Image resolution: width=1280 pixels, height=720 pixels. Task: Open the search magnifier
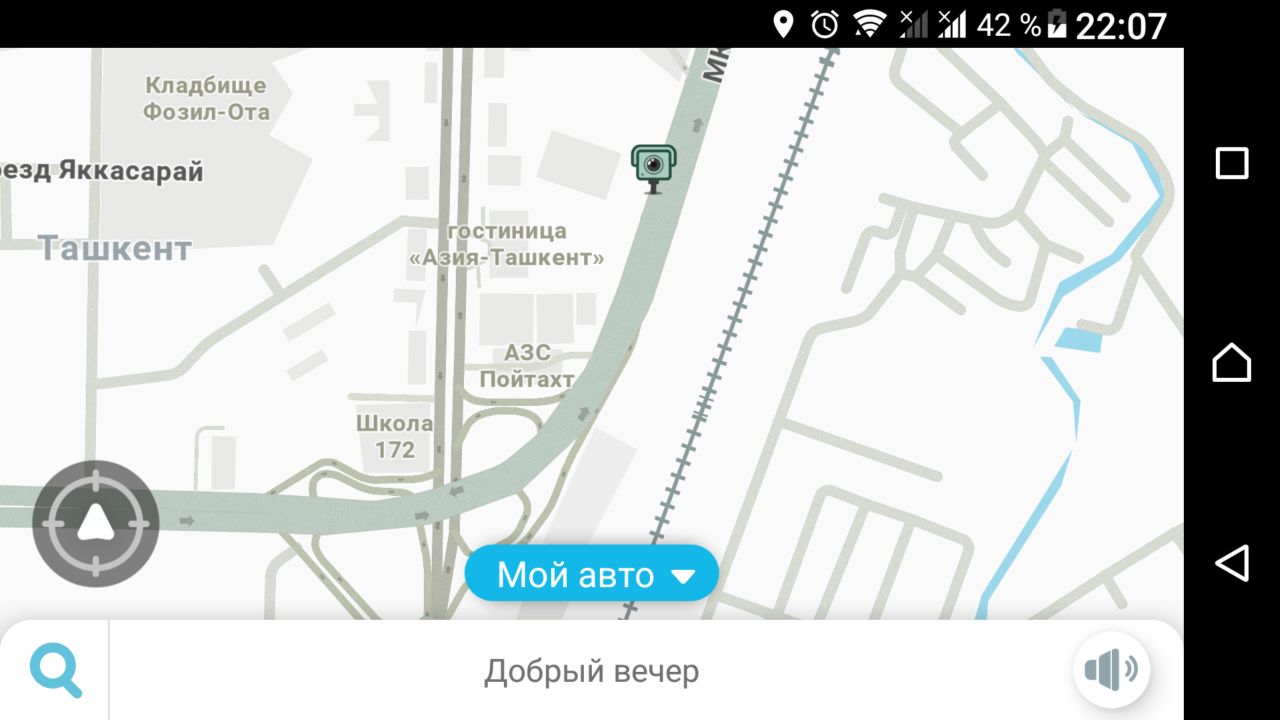tap(55, 670)
